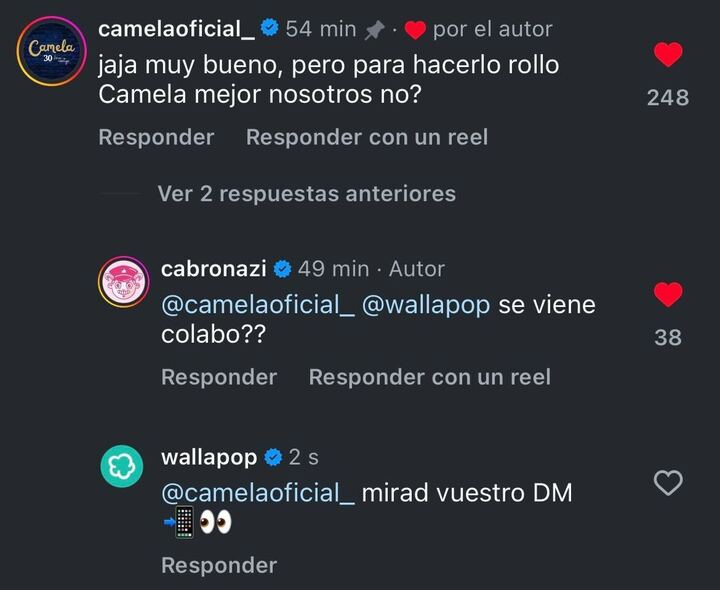The width and height of the screenshot is (720, 590).
Task: Open @camelaoficial_ mention in wallapop's comment
Action: [257, 493]
